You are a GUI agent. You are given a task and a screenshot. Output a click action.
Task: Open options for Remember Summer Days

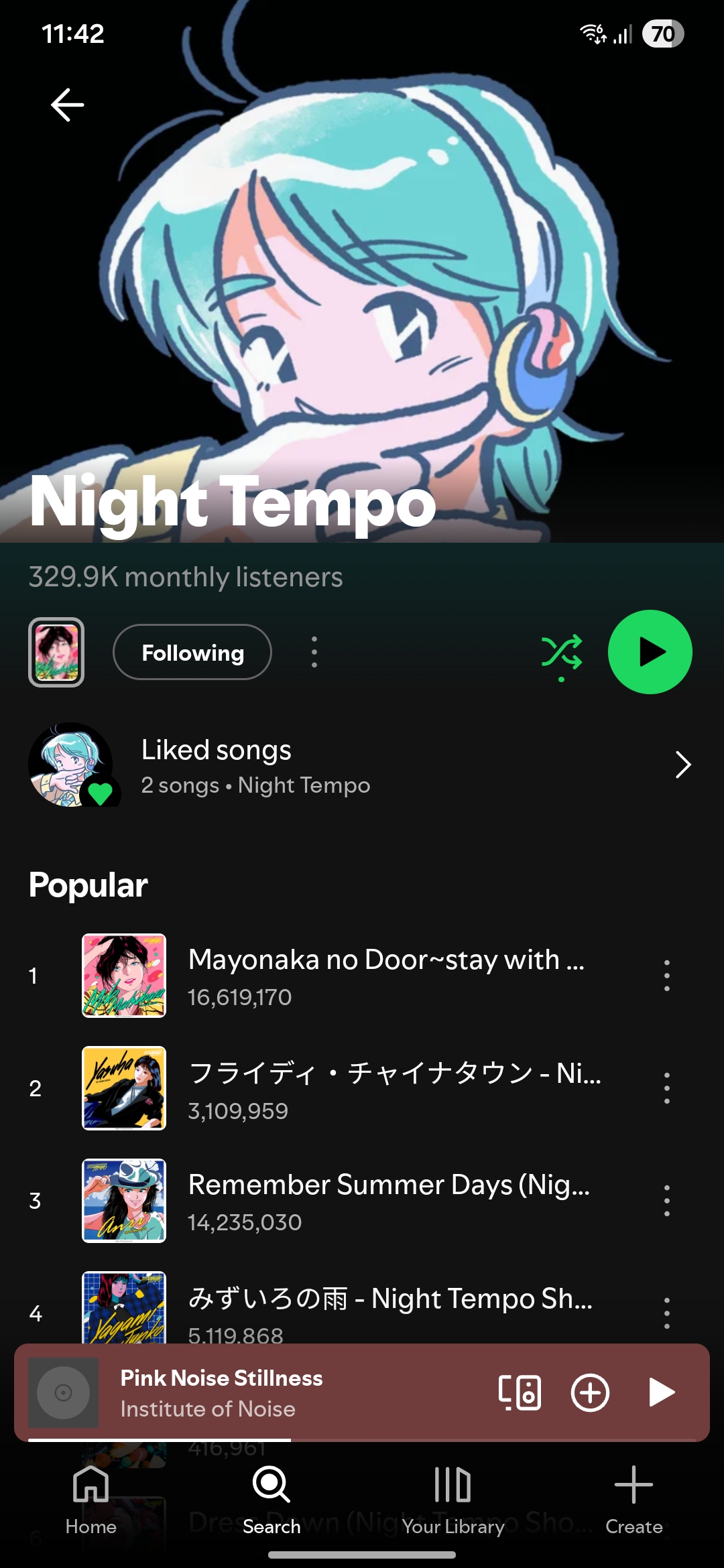[666, 1201]
